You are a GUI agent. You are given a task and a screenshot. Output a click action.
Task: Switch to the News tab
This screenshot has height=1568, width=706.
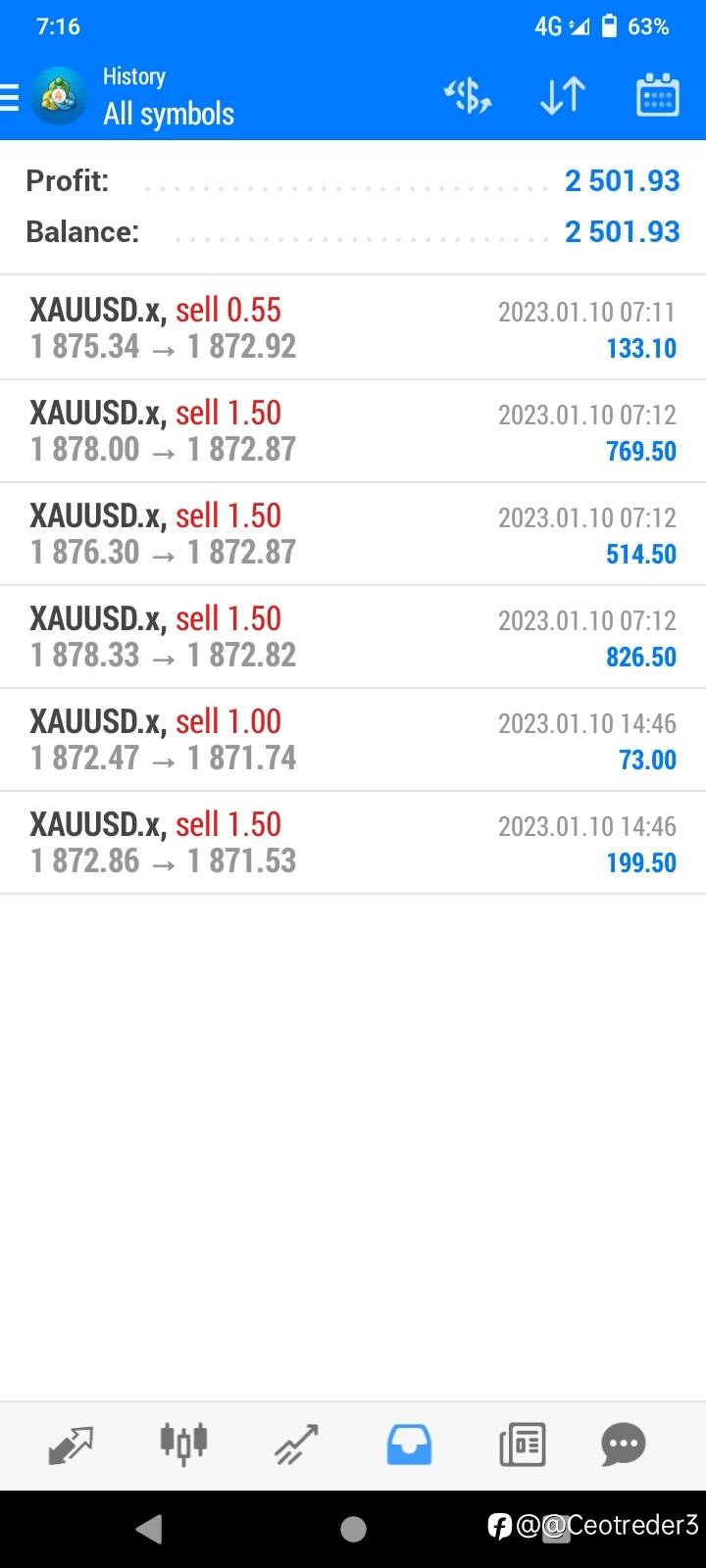(522, 1445)
